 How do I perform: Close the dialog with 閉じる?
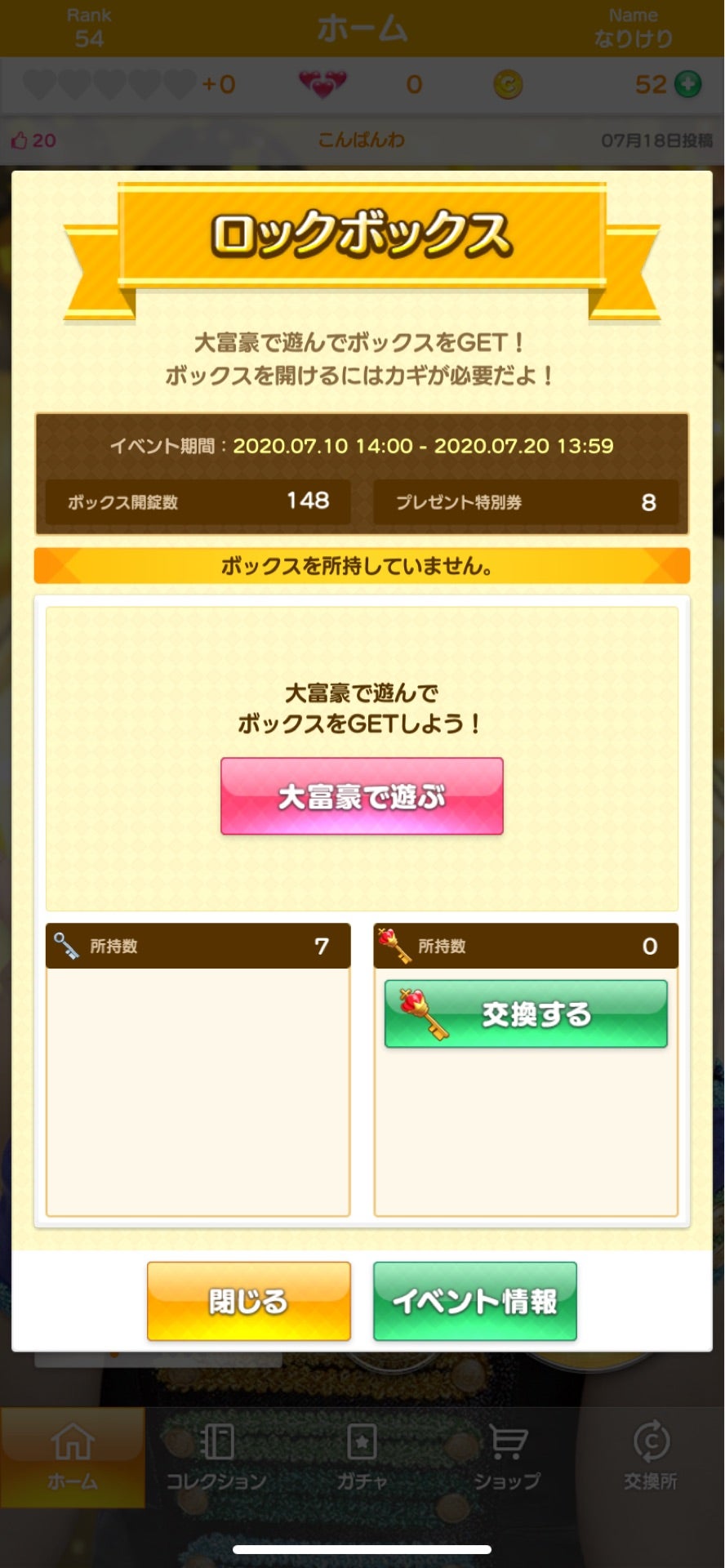point(249,1301)
